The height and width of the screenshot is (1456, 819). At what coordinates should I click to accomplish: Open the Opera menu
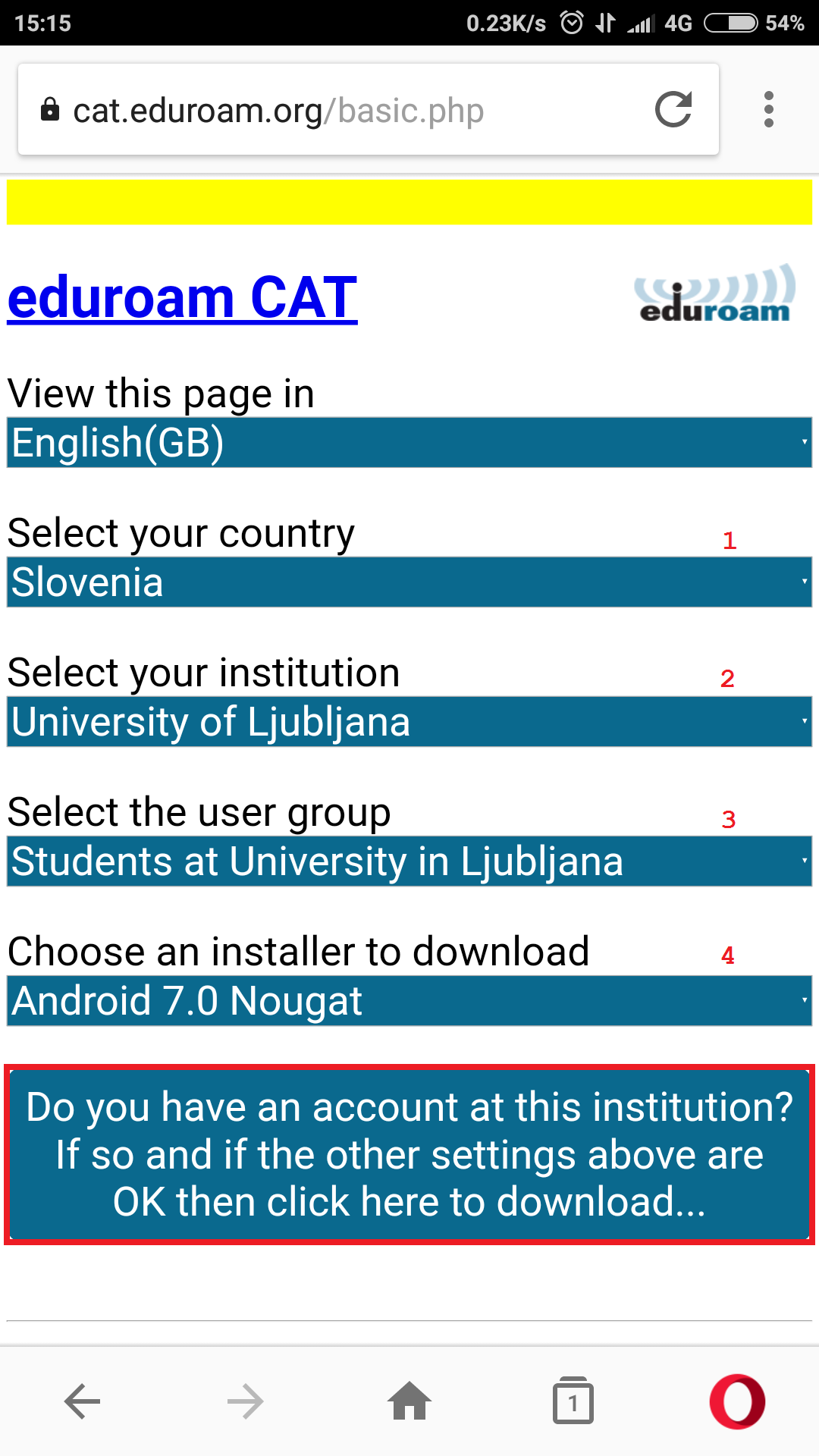pos(737,1401)
